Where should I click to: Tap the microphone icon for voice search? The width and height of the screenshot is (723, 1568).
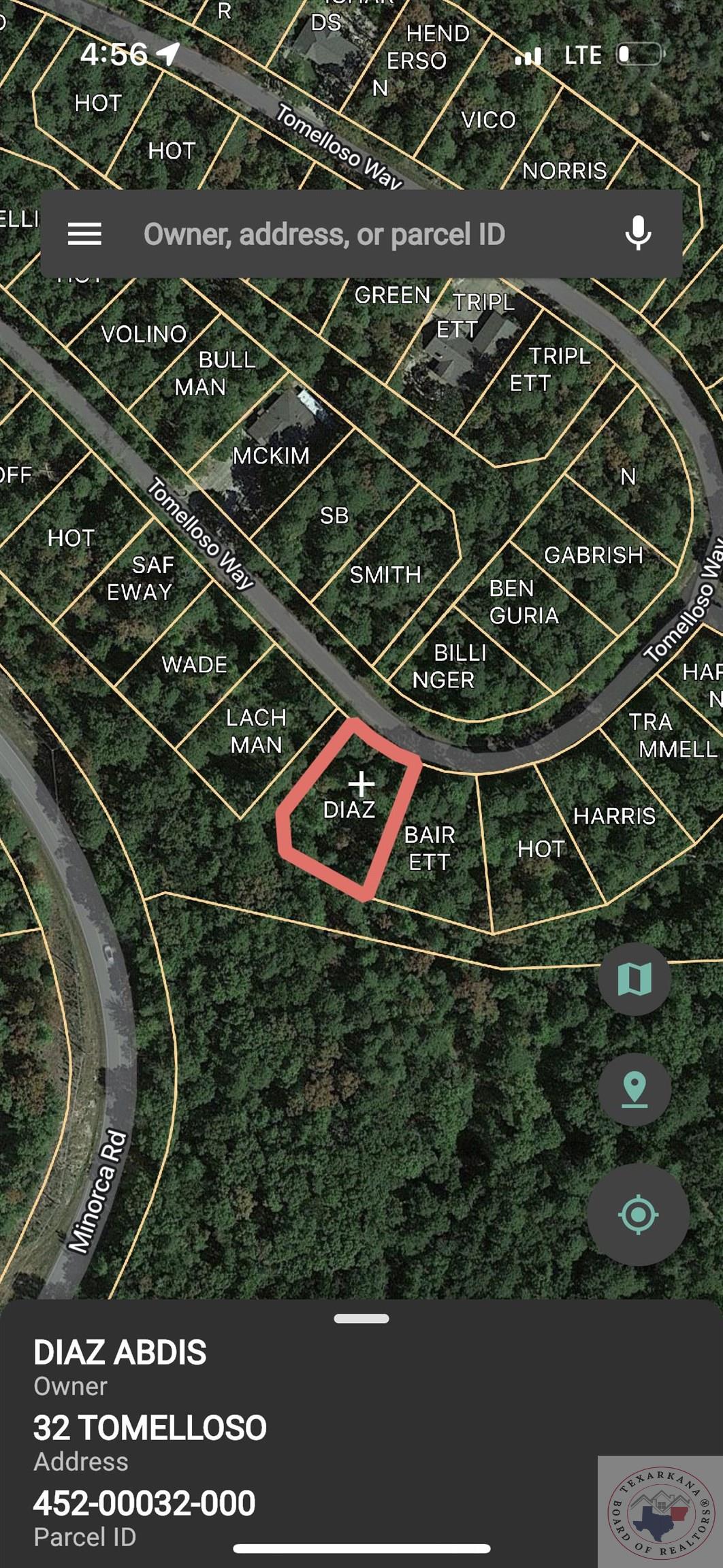(x=637, y=233)
